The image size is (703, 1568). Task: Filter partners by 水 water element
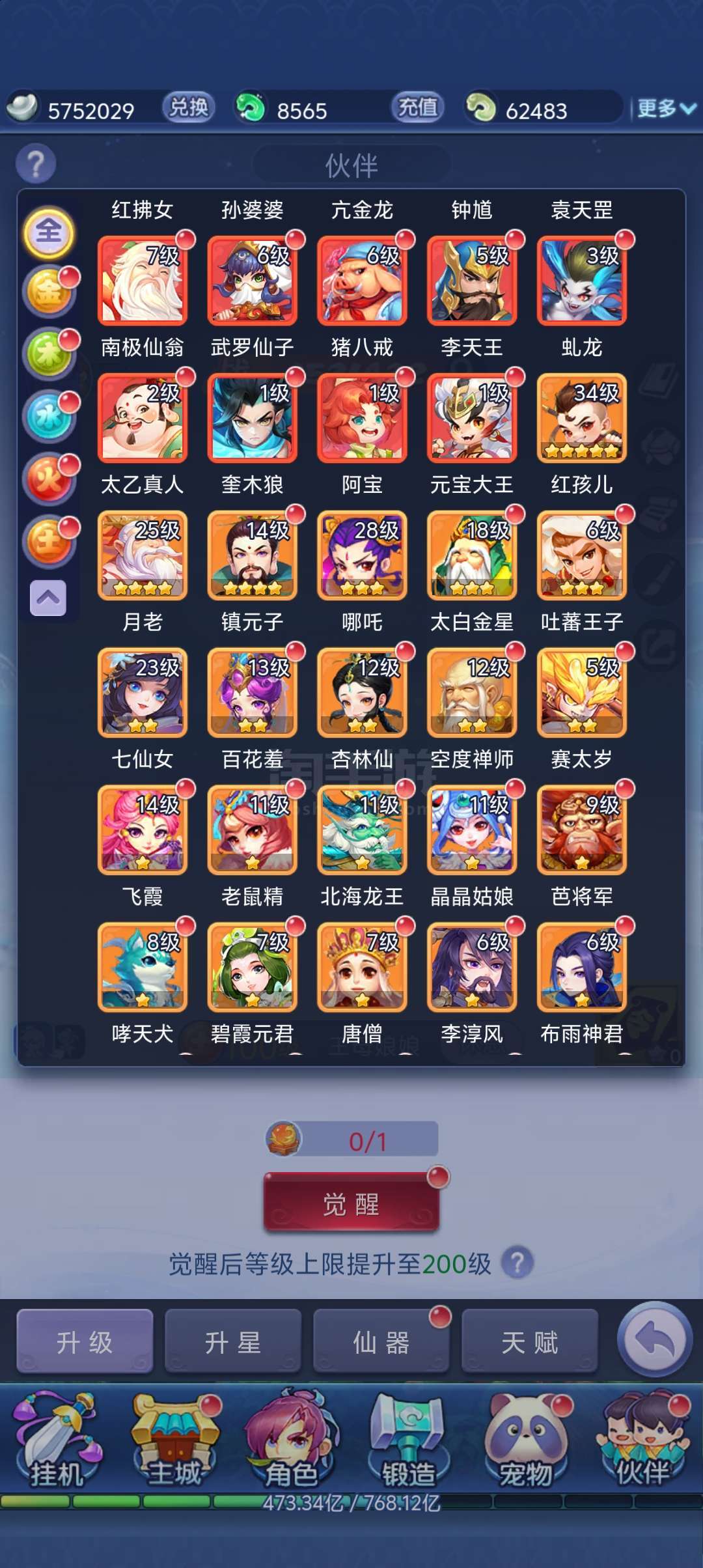[x=49, y=417]
